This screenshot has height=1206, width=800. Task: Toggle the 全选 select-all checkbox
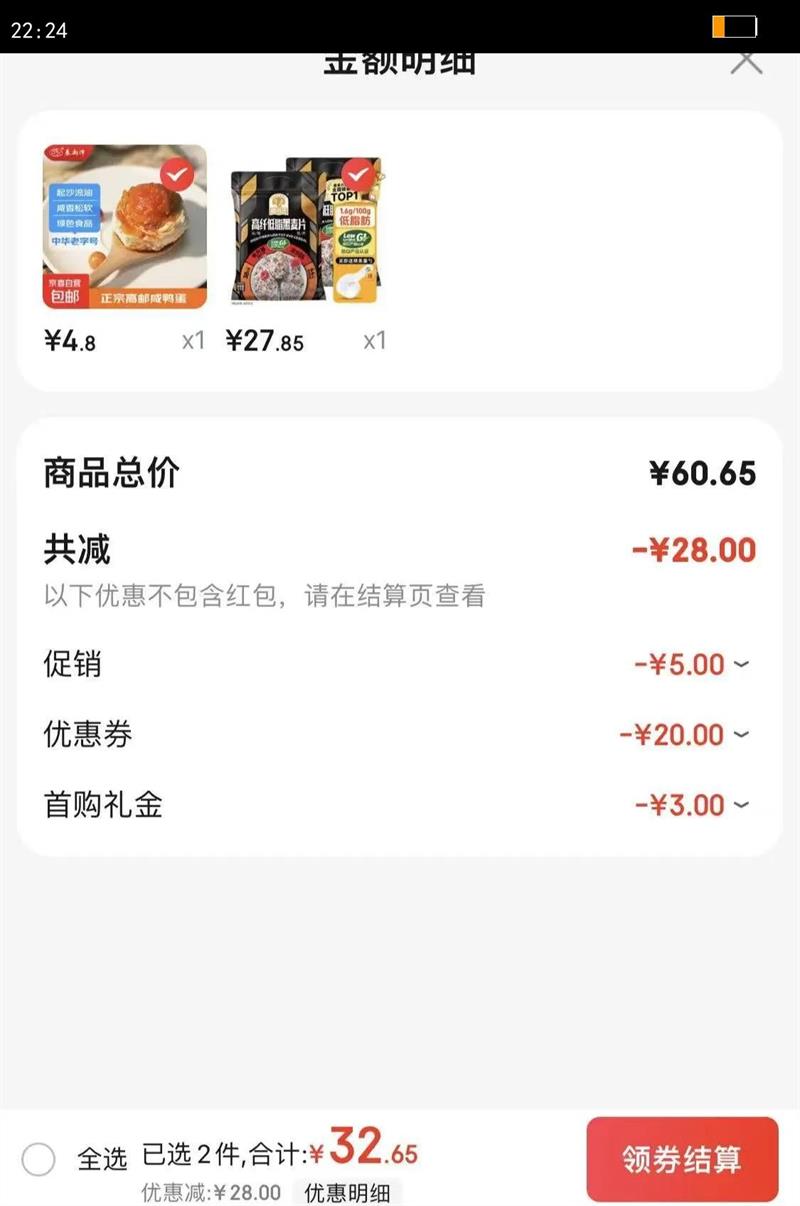[x=39, y=1160]
